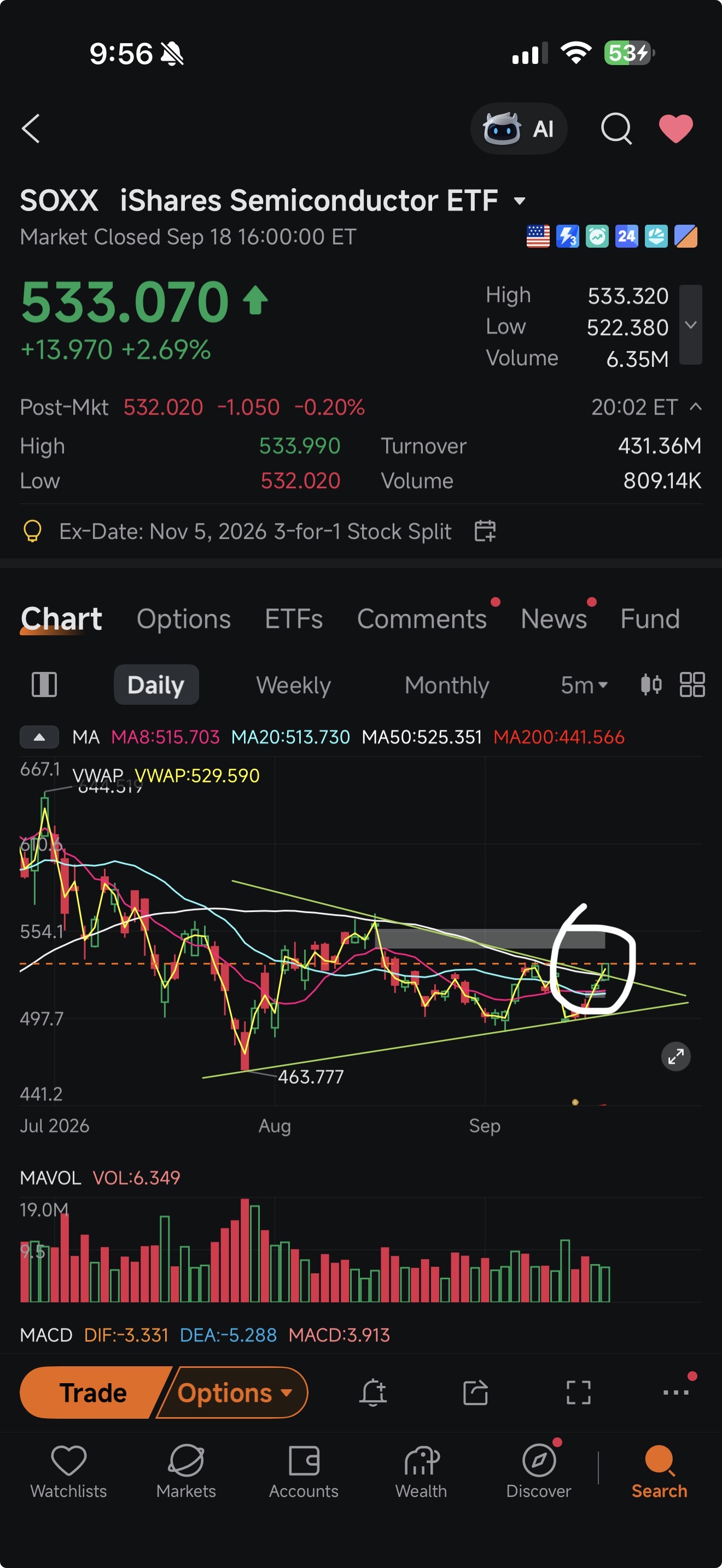Open search with the magnifier icon
Image resolution: width=722 pixels, height=1568 pixels.
(616, 128)
